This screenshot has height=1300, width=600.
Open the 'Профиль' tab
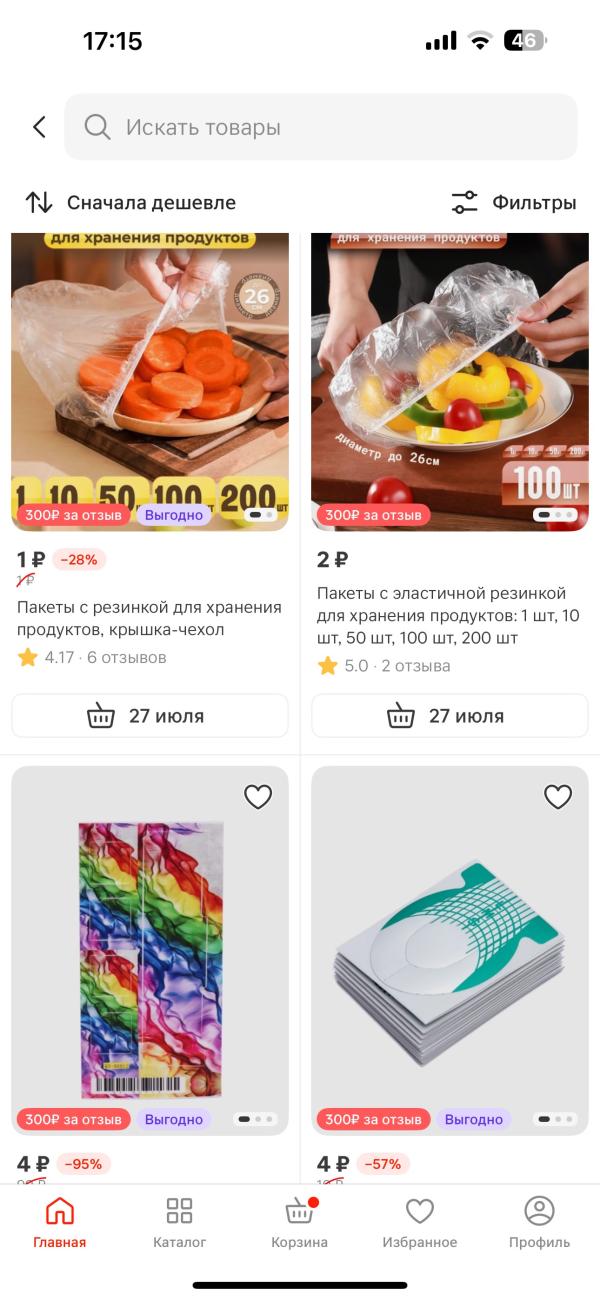(539, 1223)
